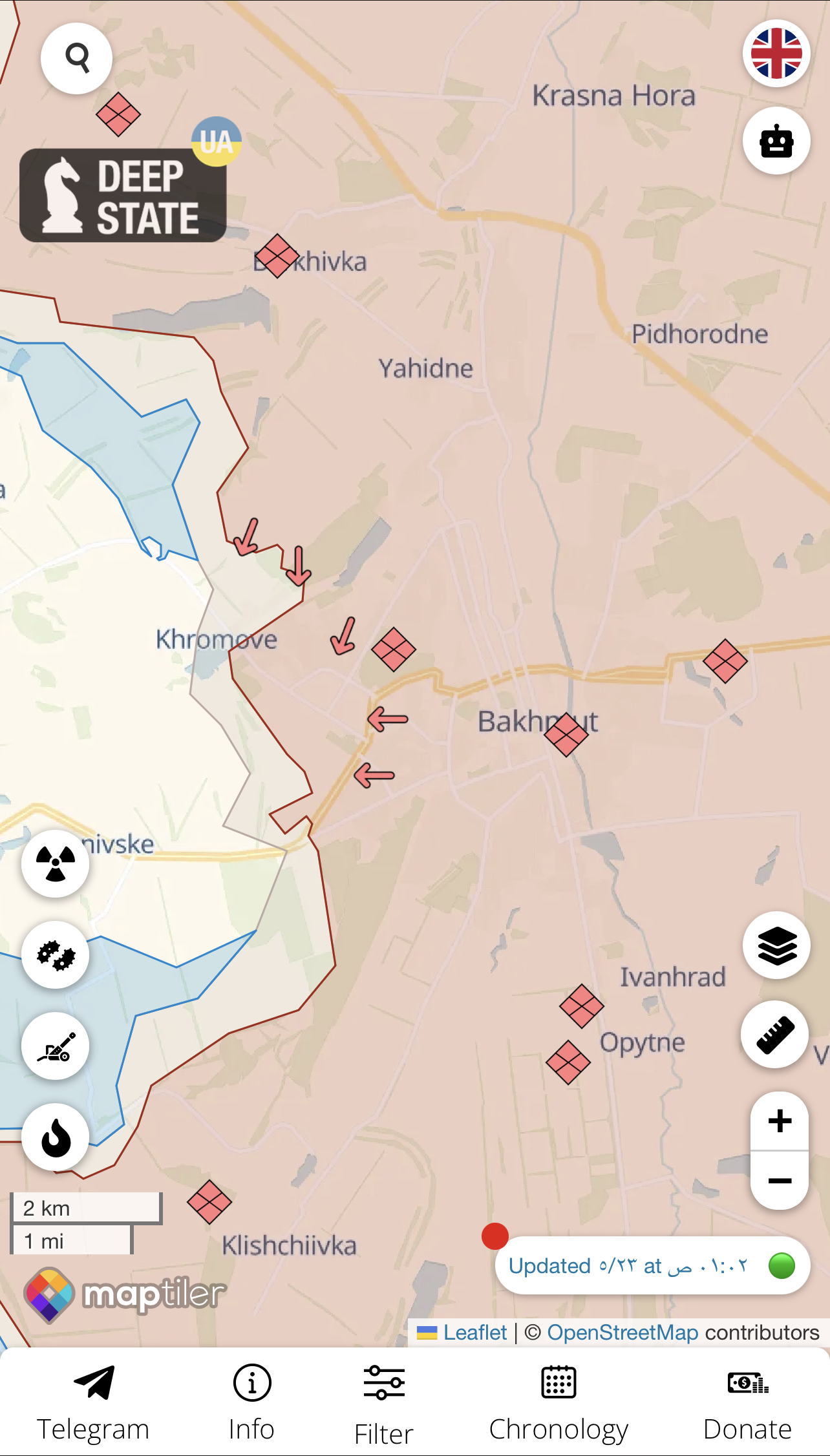Viewport: 830px width, 1456px height.
Task: Toggle the radiation hazard layer button
Action: click(56, 863)
